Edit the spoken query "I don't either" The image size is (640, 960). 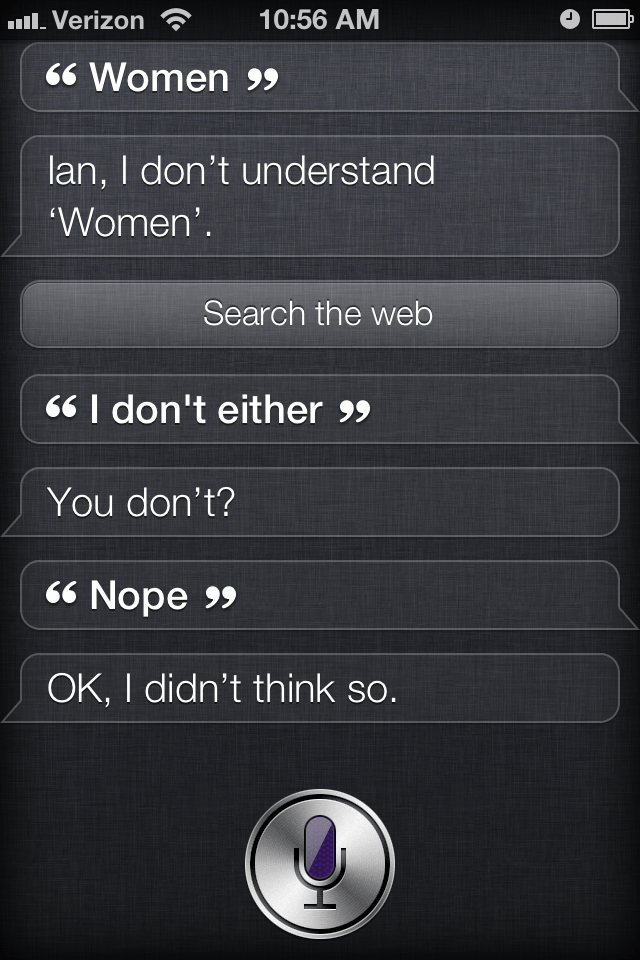coord(320,410)
